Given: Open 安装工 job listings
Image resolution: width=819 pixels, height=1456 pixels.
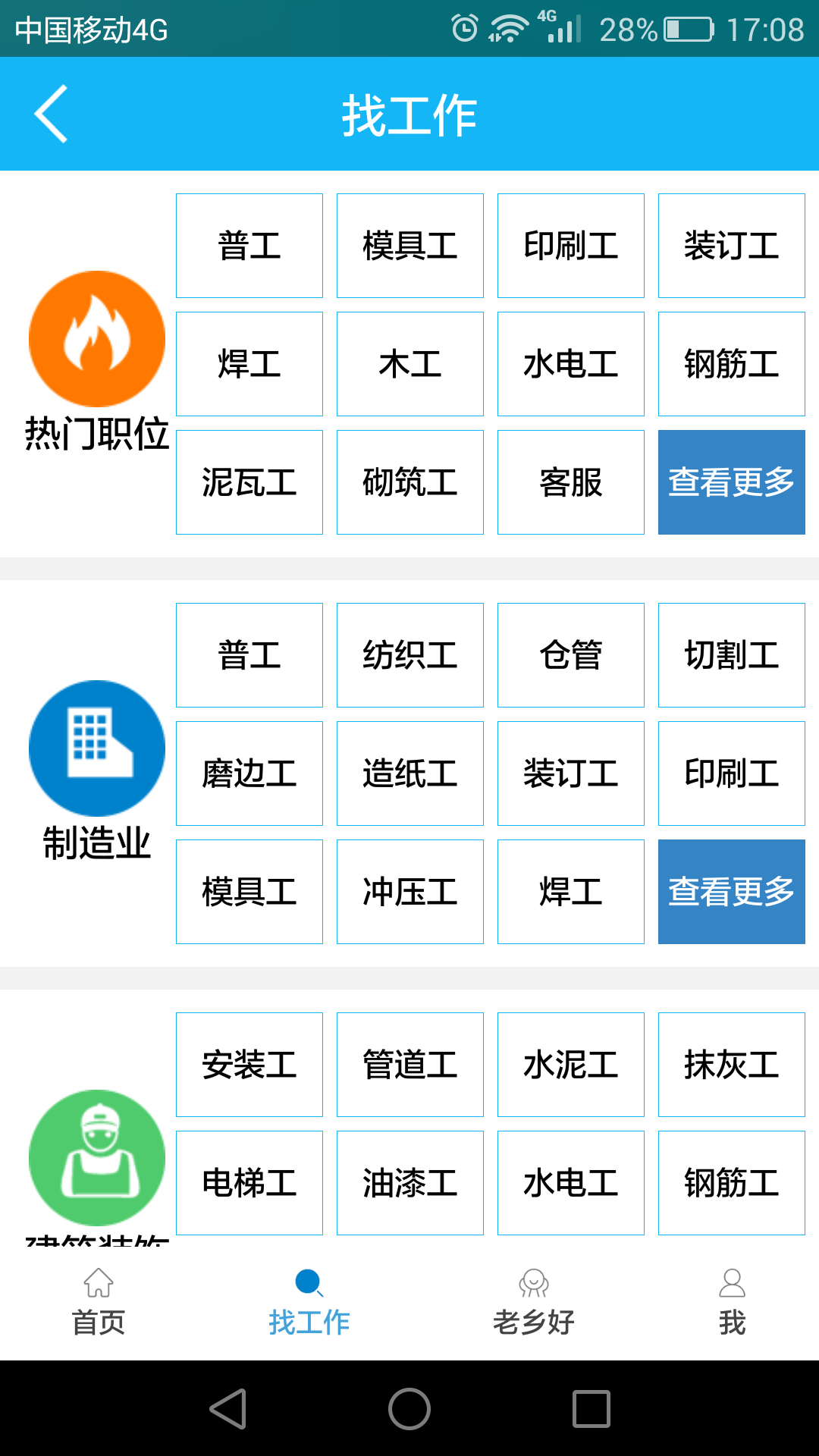Looking at the screenshot, I should (249, 1065).
